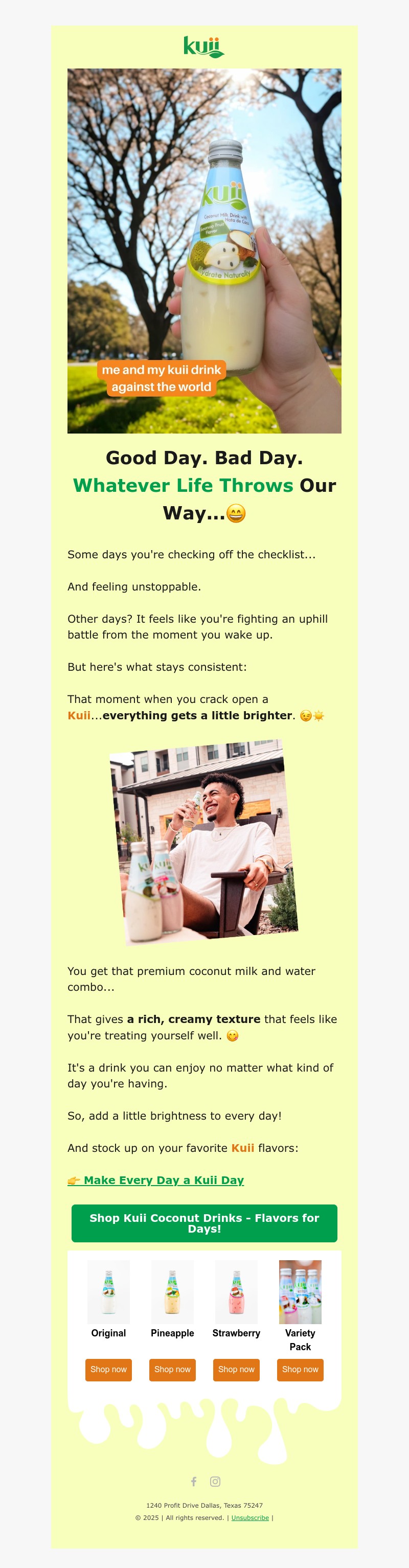409x1568 pixels.
Task: Shop now for Pineapple flavor
Action: (x=172, y=1370)
